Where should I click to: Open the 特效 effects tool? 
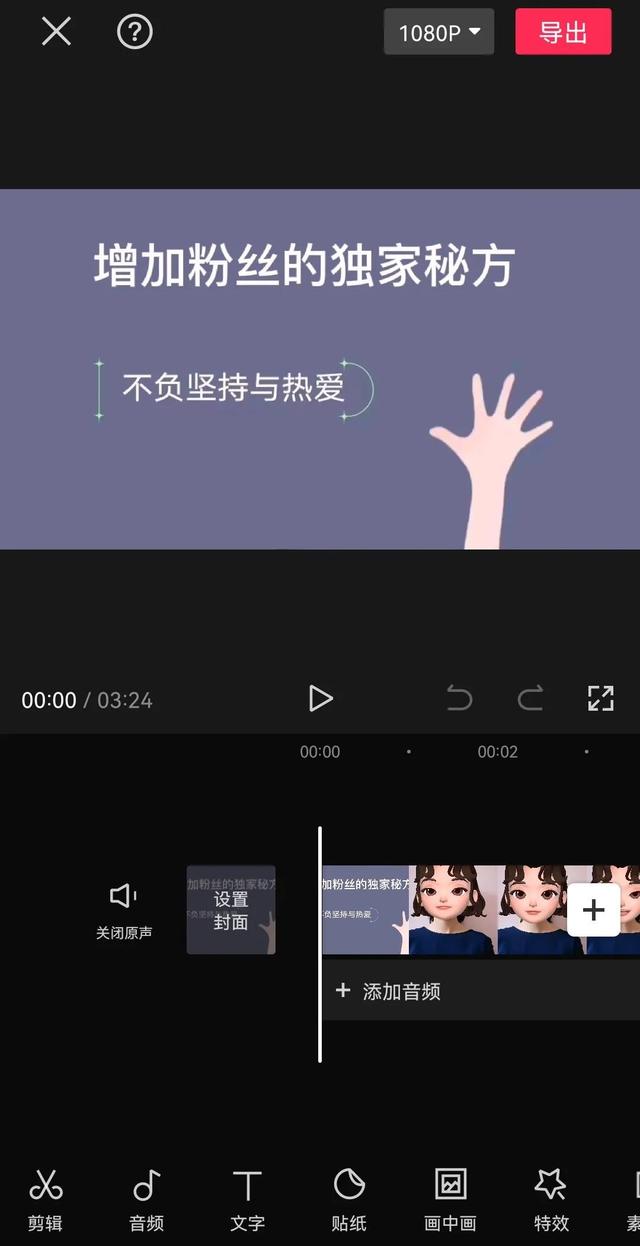coord(551,1198)
